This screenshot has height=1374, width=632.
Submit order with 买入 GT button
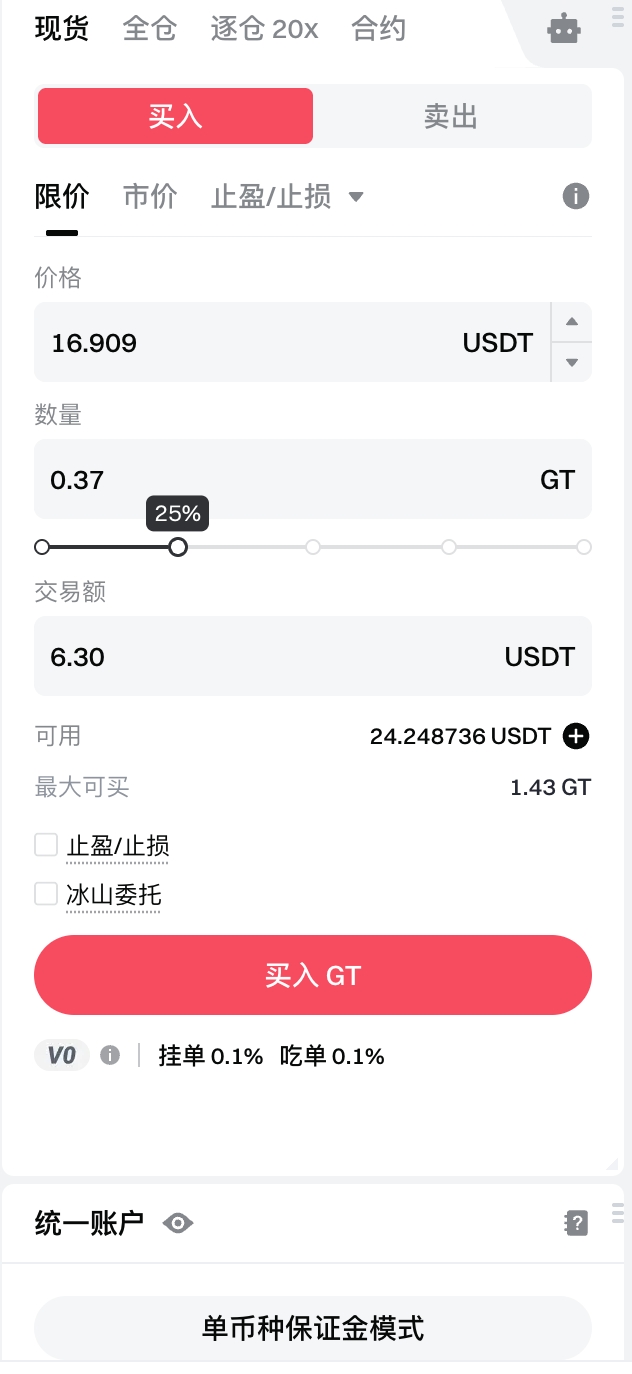(313, 975)
